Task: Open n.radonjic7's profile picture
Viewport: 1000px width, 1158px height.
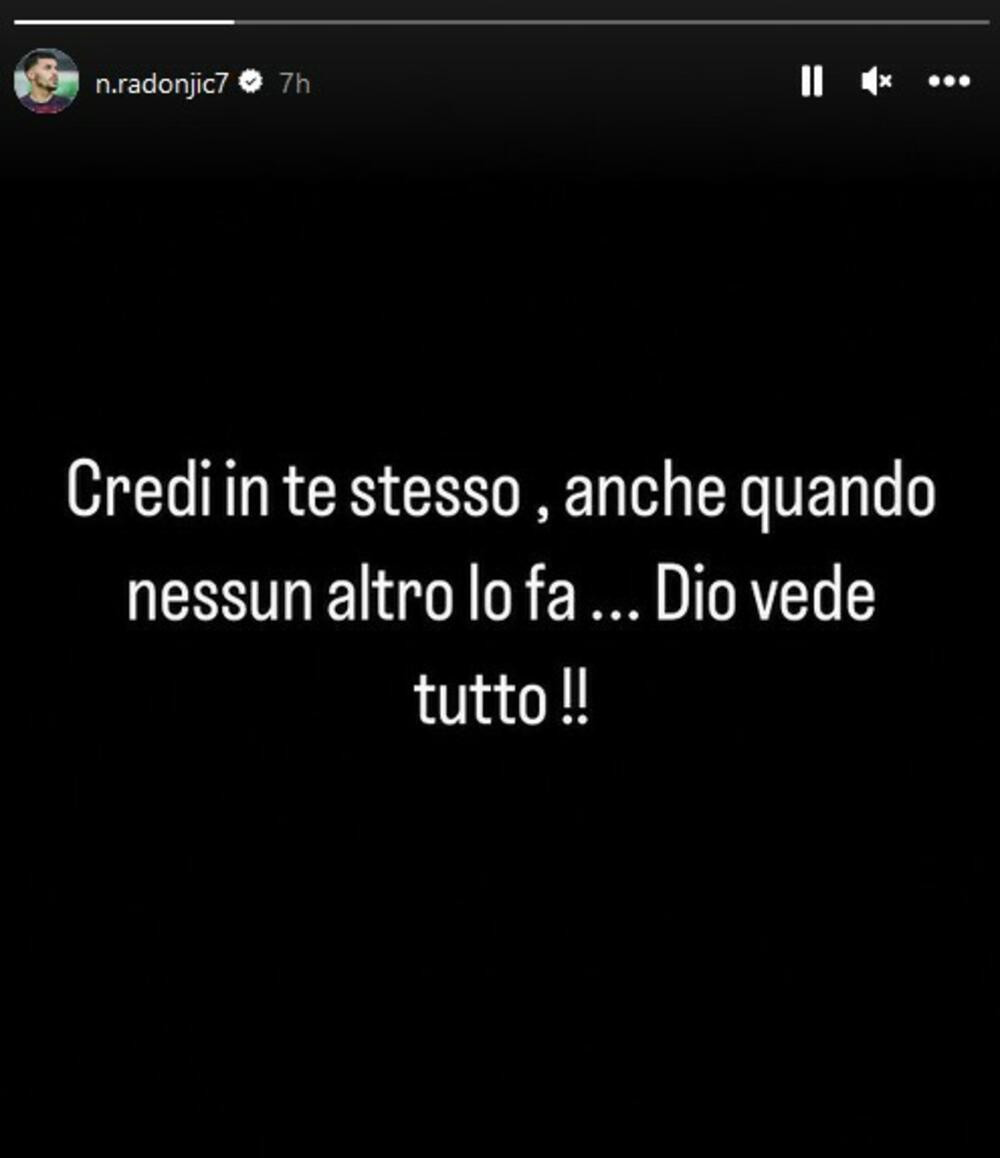Action: tap(46, 81)
